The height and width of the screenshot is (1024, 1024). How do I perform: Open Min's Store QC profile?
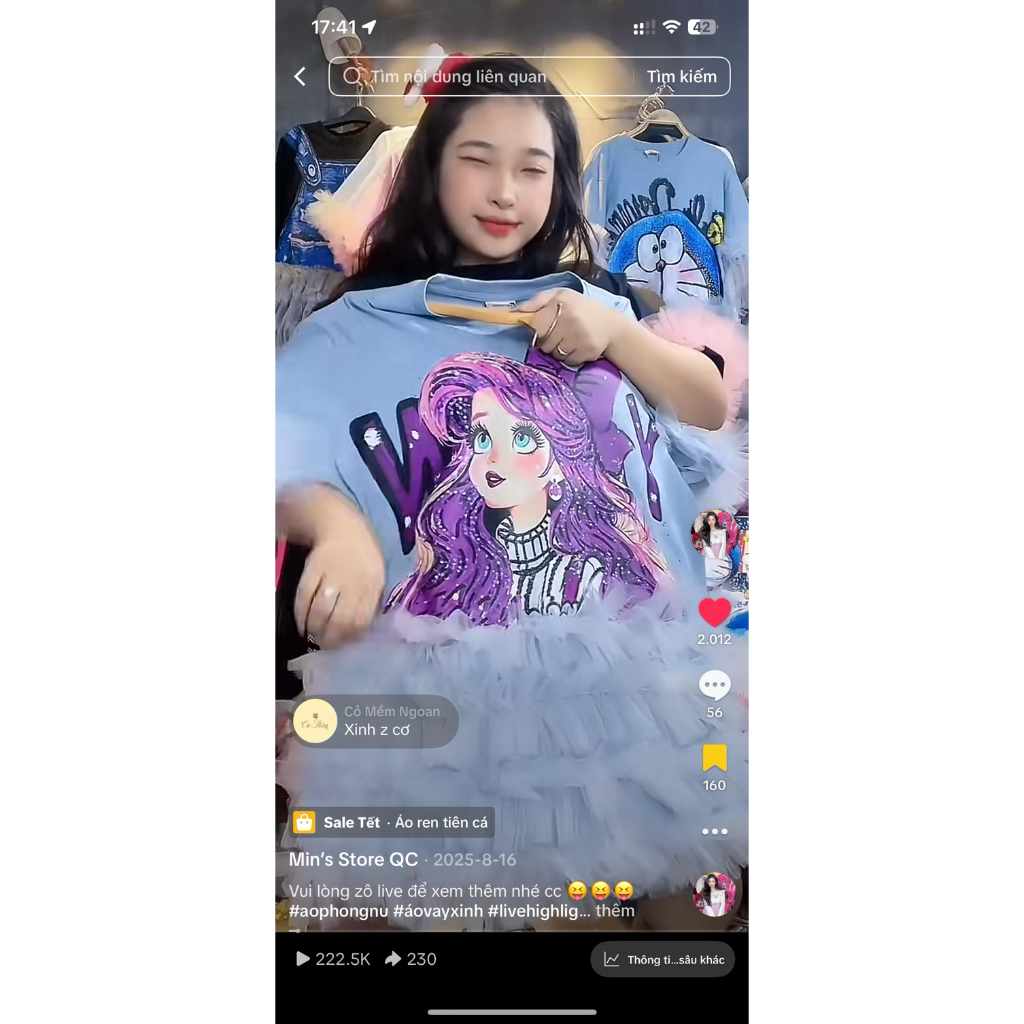(x=353, y=860)
